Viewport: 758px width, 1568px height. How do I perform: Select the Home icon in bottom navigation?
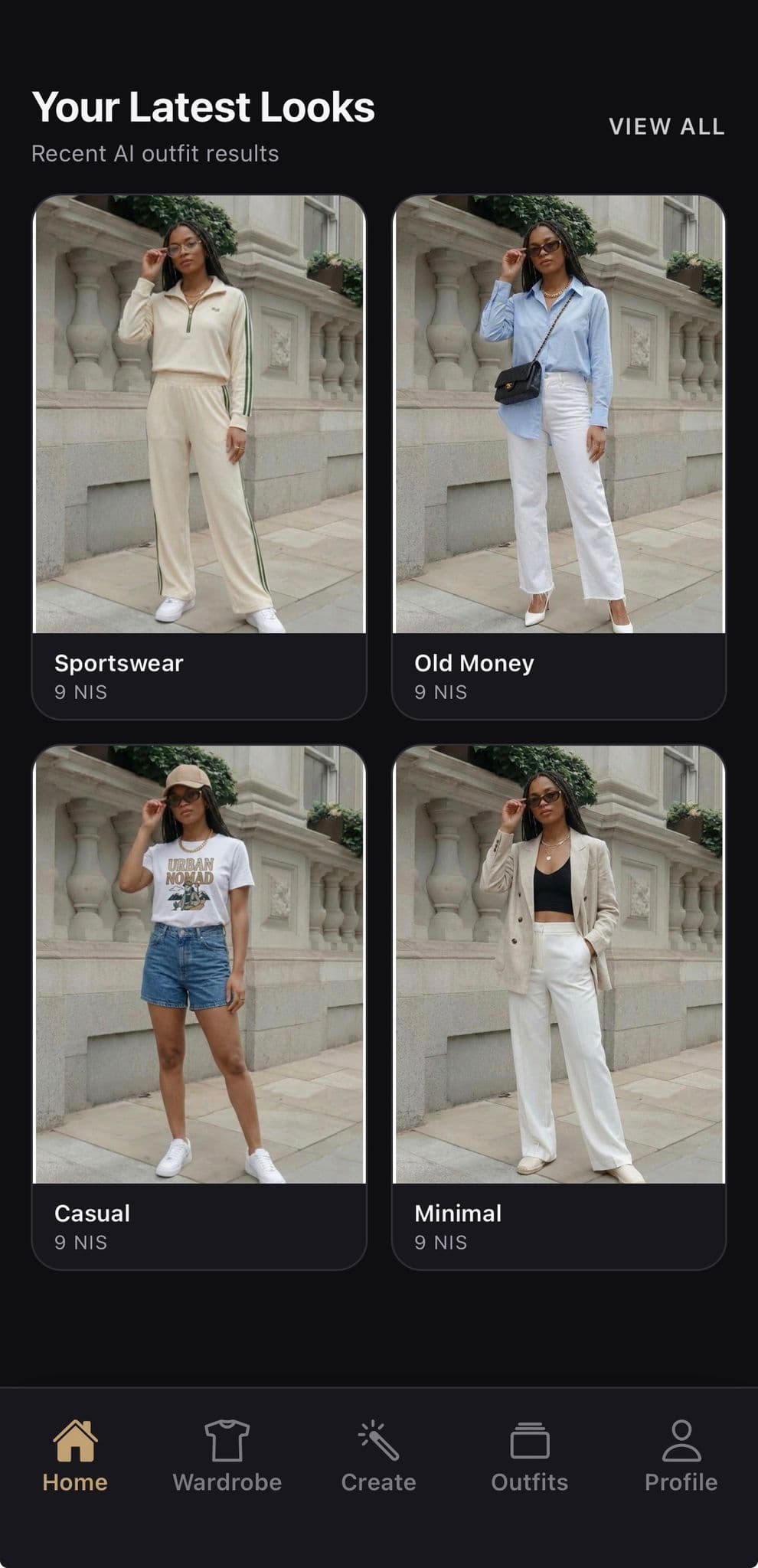tap(74, 1443)
